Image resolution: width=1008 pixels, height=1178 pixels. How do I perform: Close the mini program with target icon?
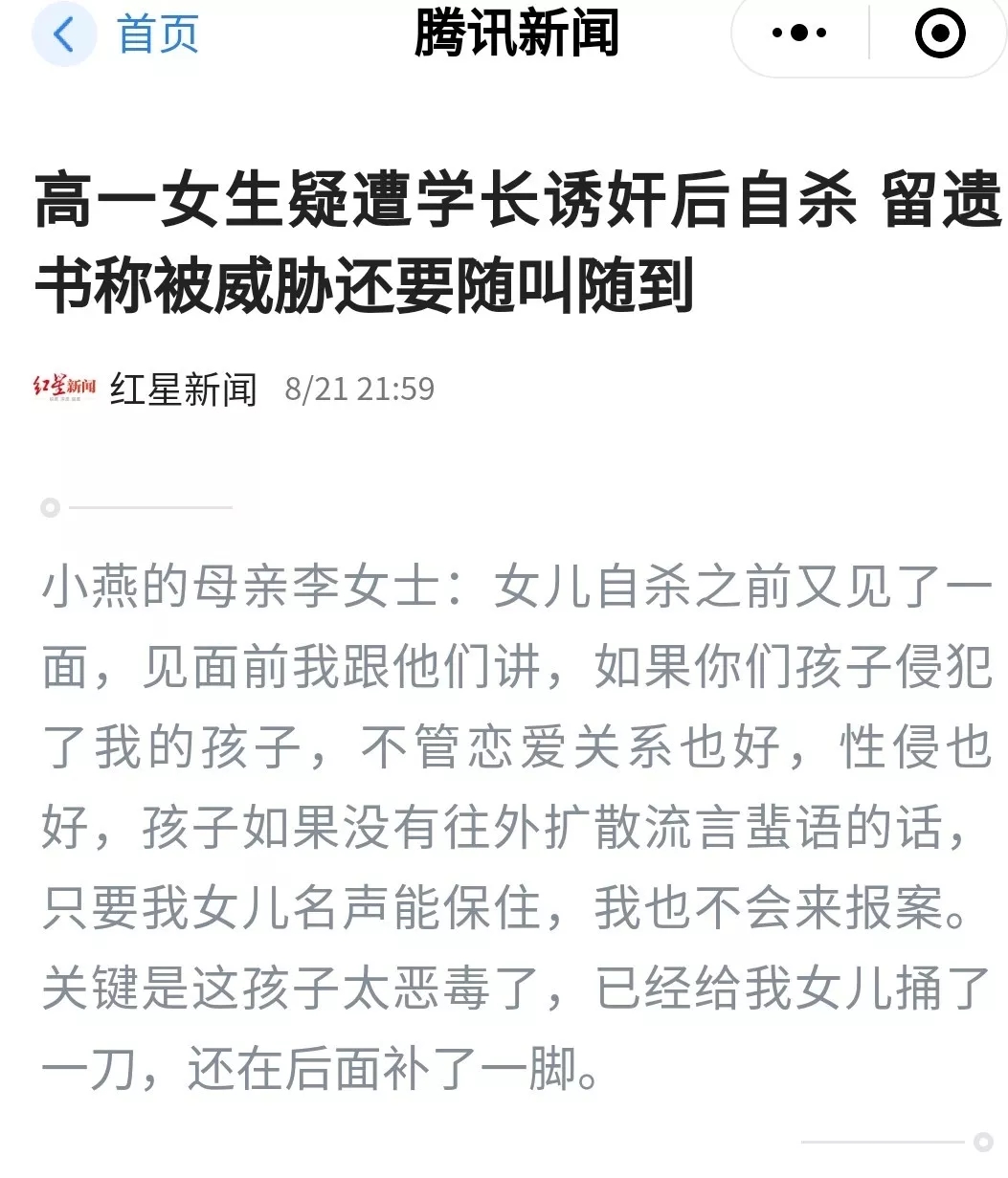939,35
